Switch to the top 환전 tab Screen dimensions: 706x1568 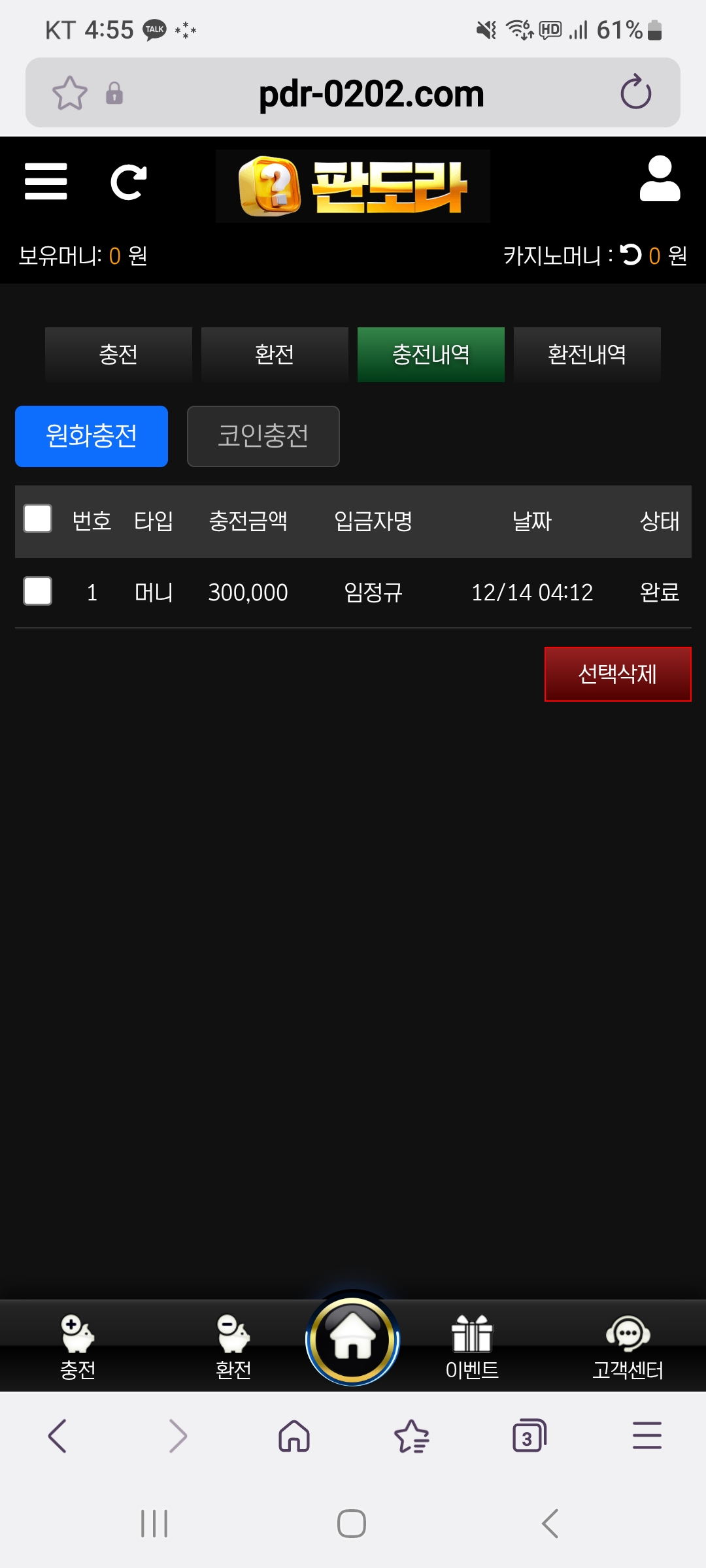click(x=275, y=355)
